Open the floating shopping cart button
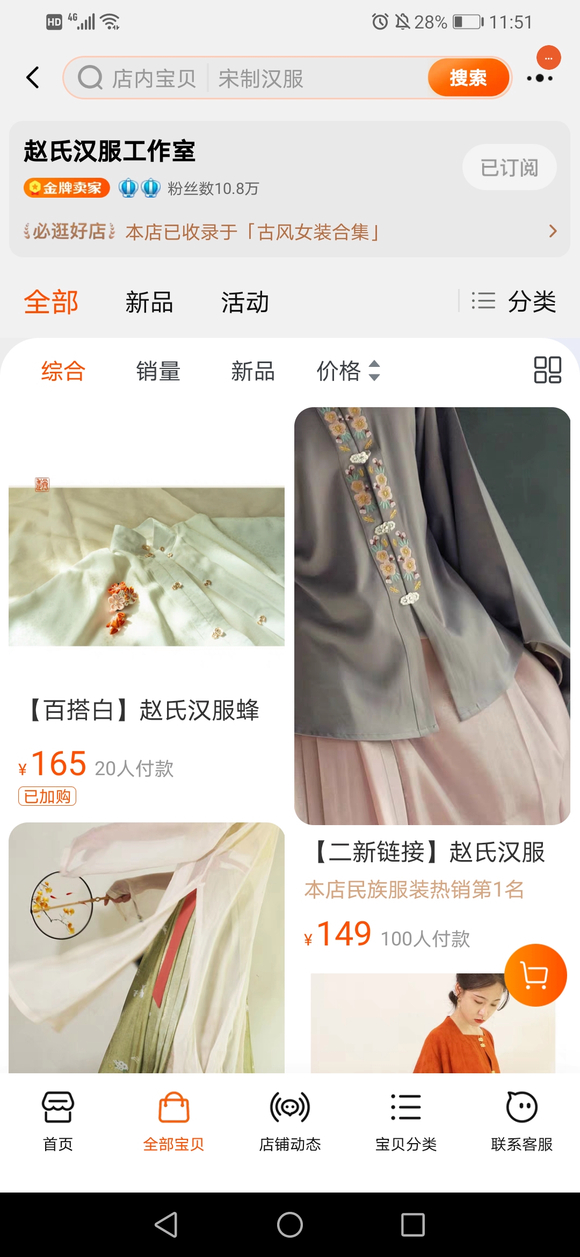This screenshot has height=1257, width=580. point(535,975)
